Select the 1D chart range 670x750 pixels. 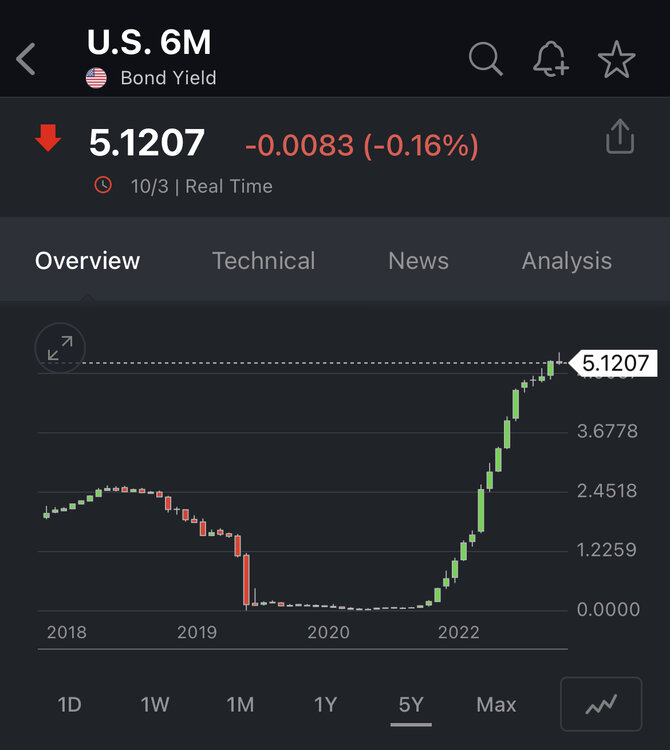69,704
